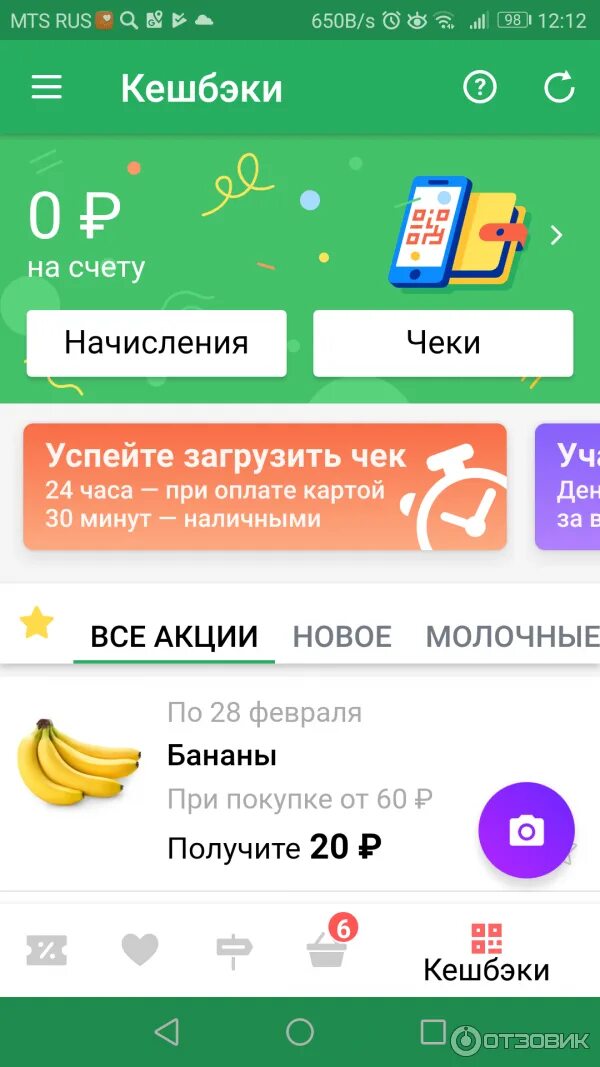Go to the system home screen

click(x=300, y=1031)
